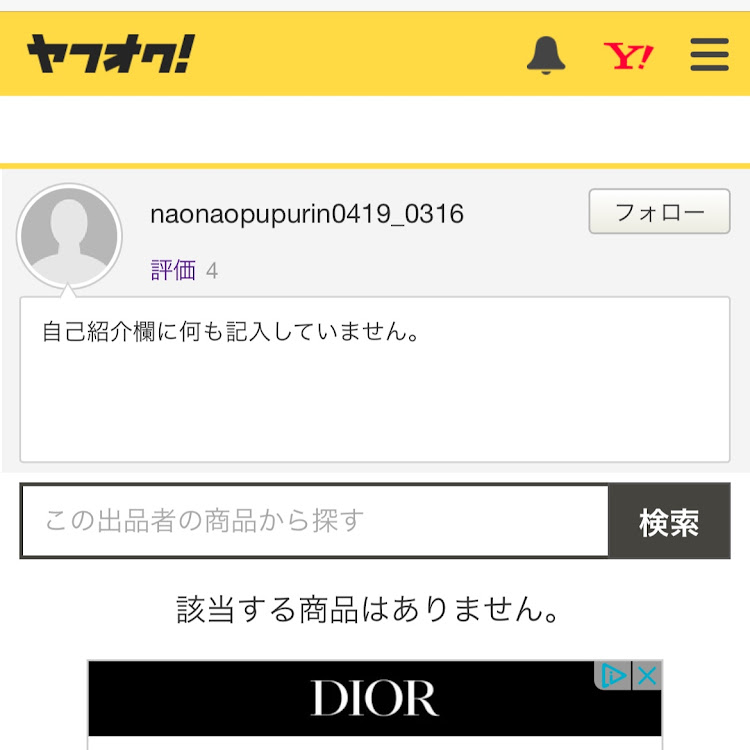Open the notifications bell

tap(546, 55)
